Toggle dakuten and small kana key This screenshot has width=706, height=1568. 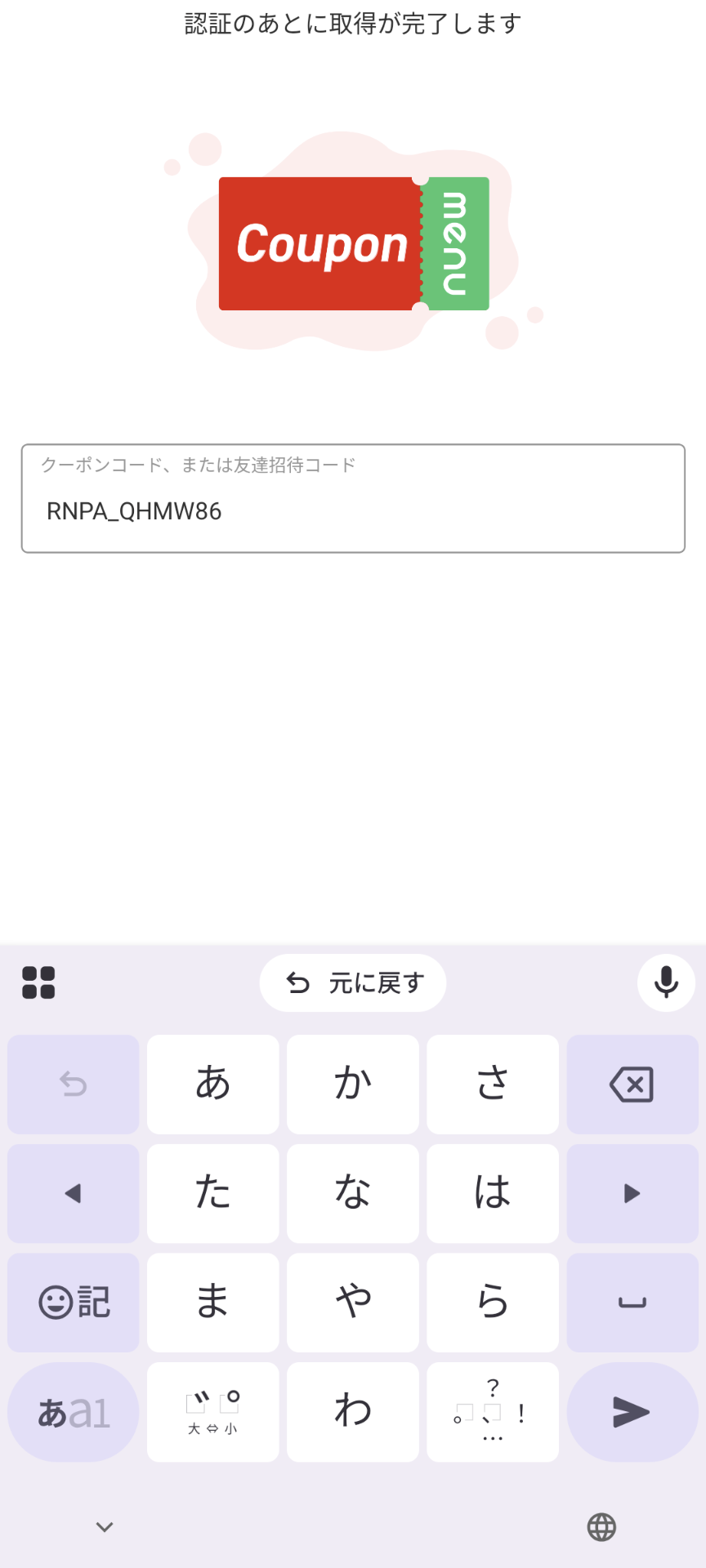click(213, 1412)
